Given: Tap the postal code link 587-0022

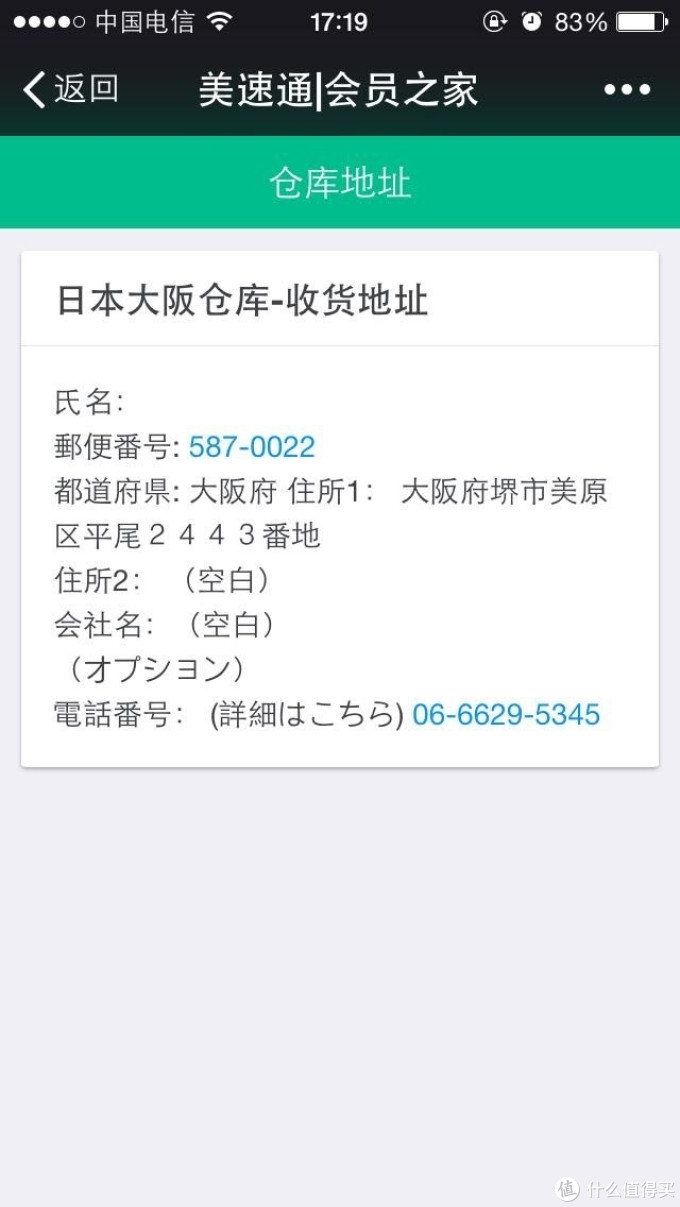Looking at the screenshot, I should coord(252,447).
